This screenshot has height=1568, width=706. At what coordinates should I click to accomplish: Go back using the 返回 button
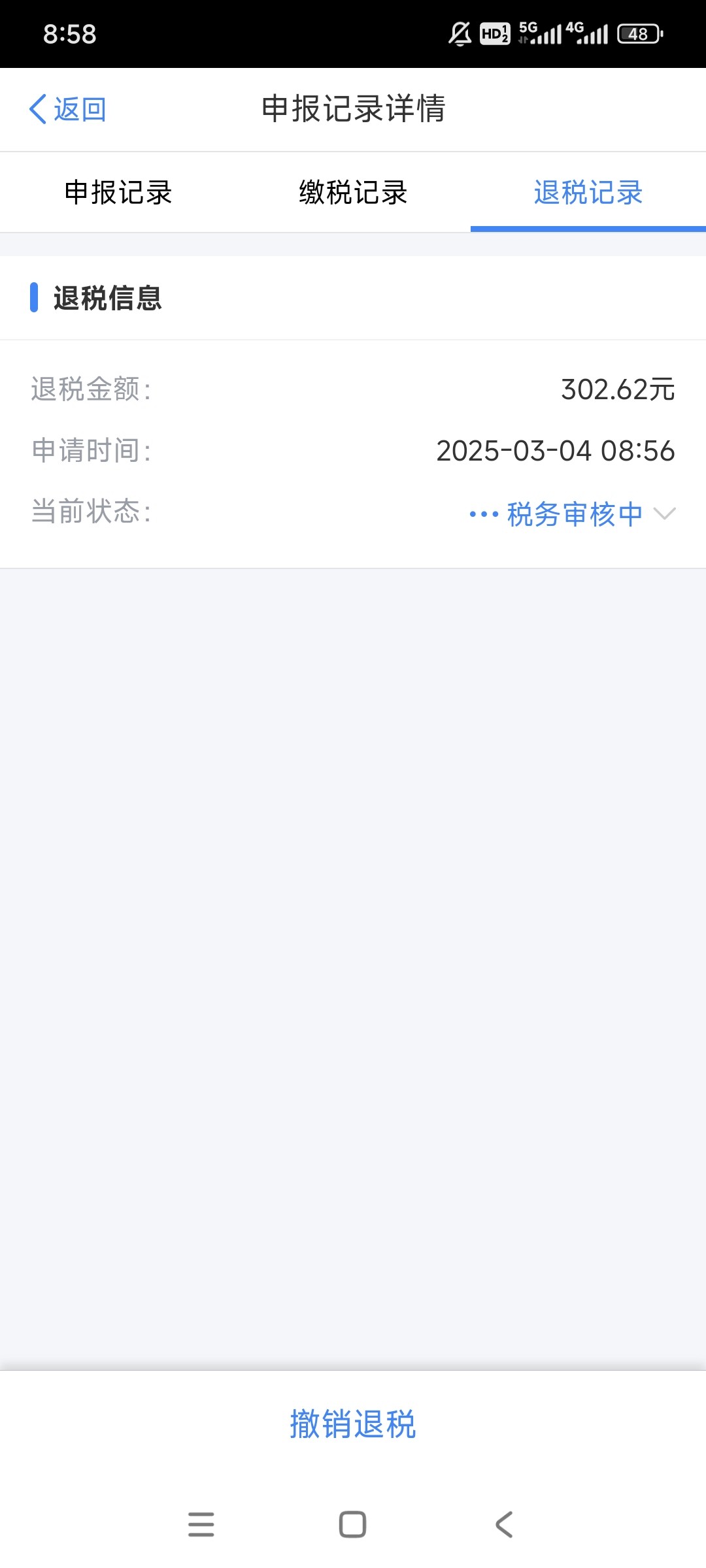coord(68,109)
